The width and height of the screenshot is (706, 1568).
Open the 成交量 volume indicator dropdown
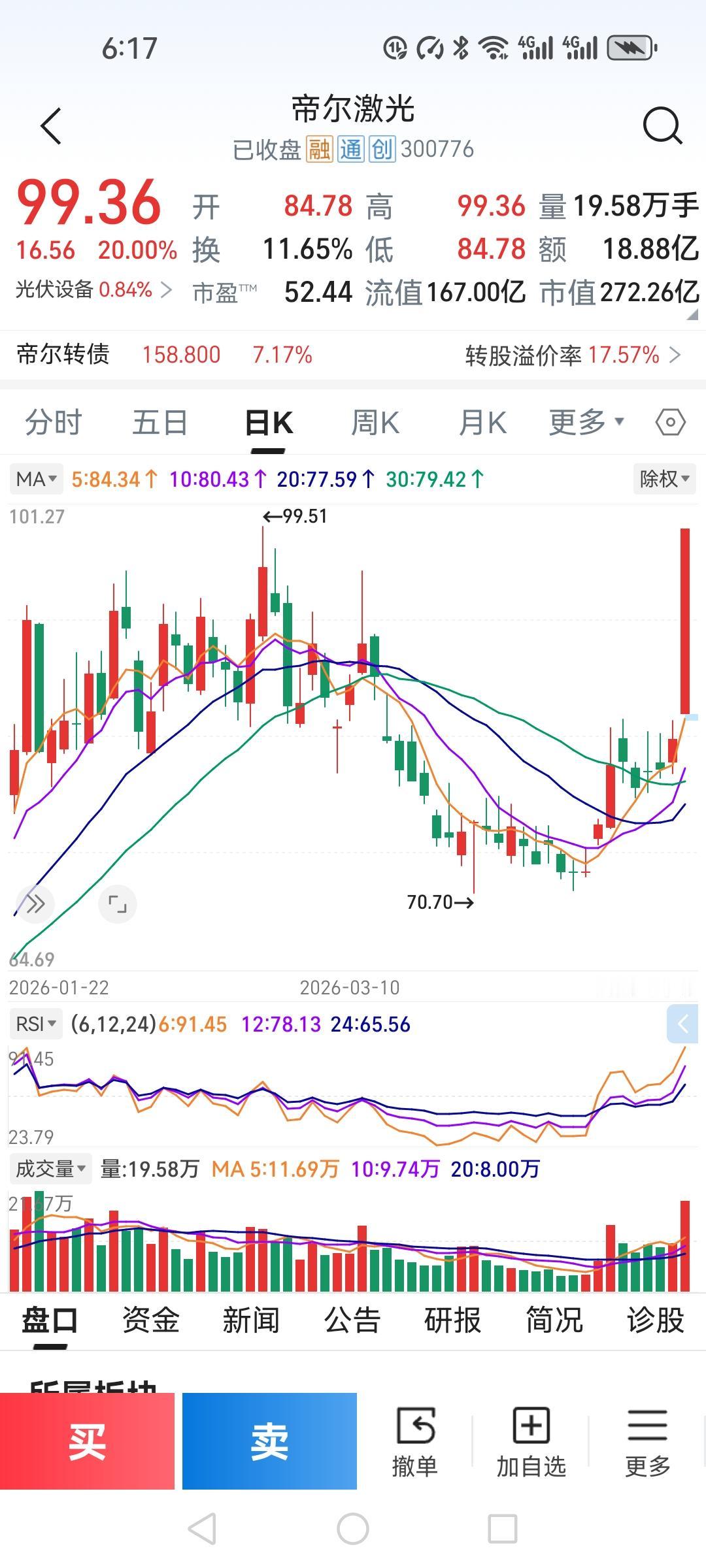point(50,1169)
